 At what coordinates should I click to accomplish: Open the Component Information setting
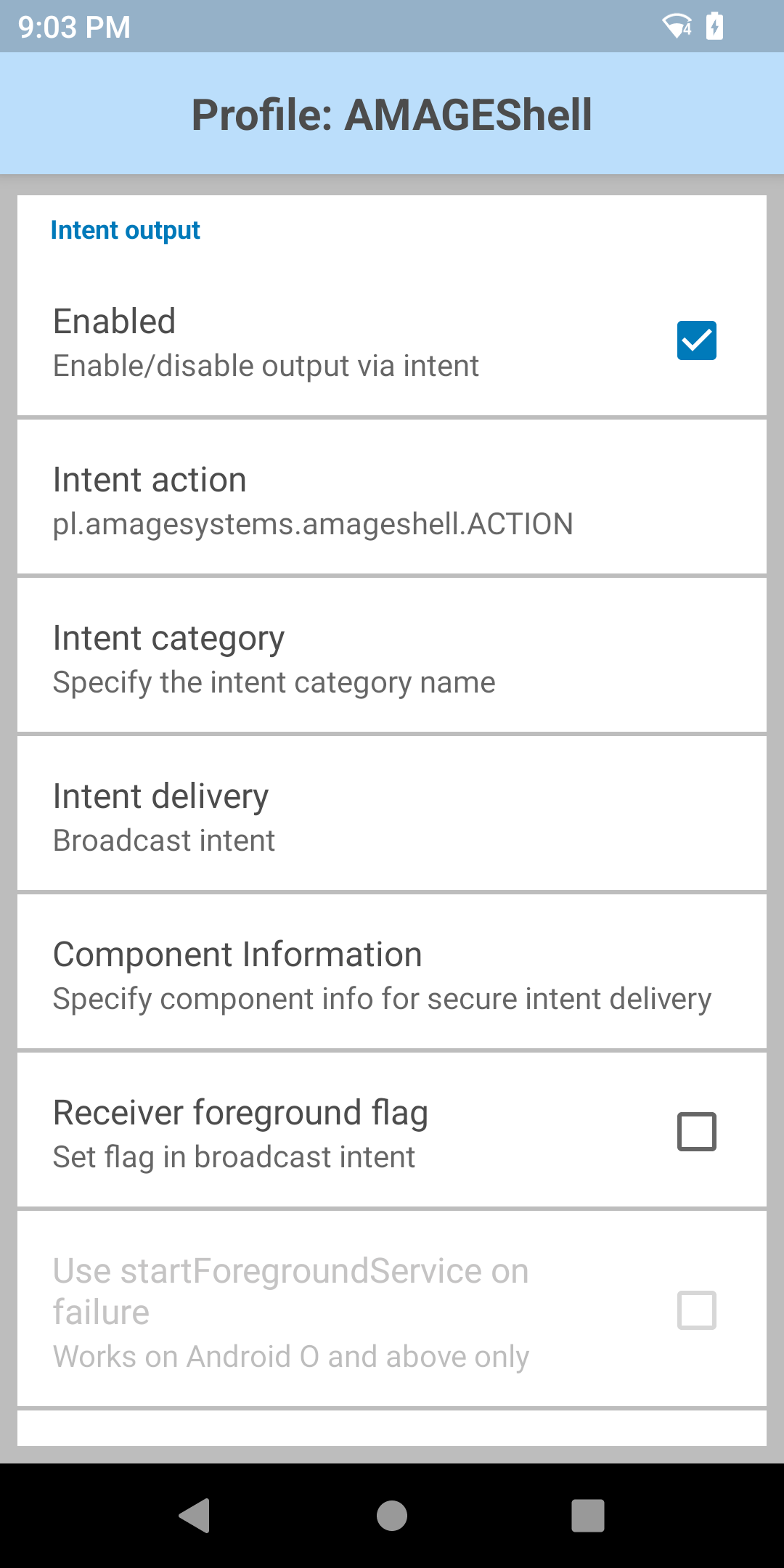tap(392, 976)
